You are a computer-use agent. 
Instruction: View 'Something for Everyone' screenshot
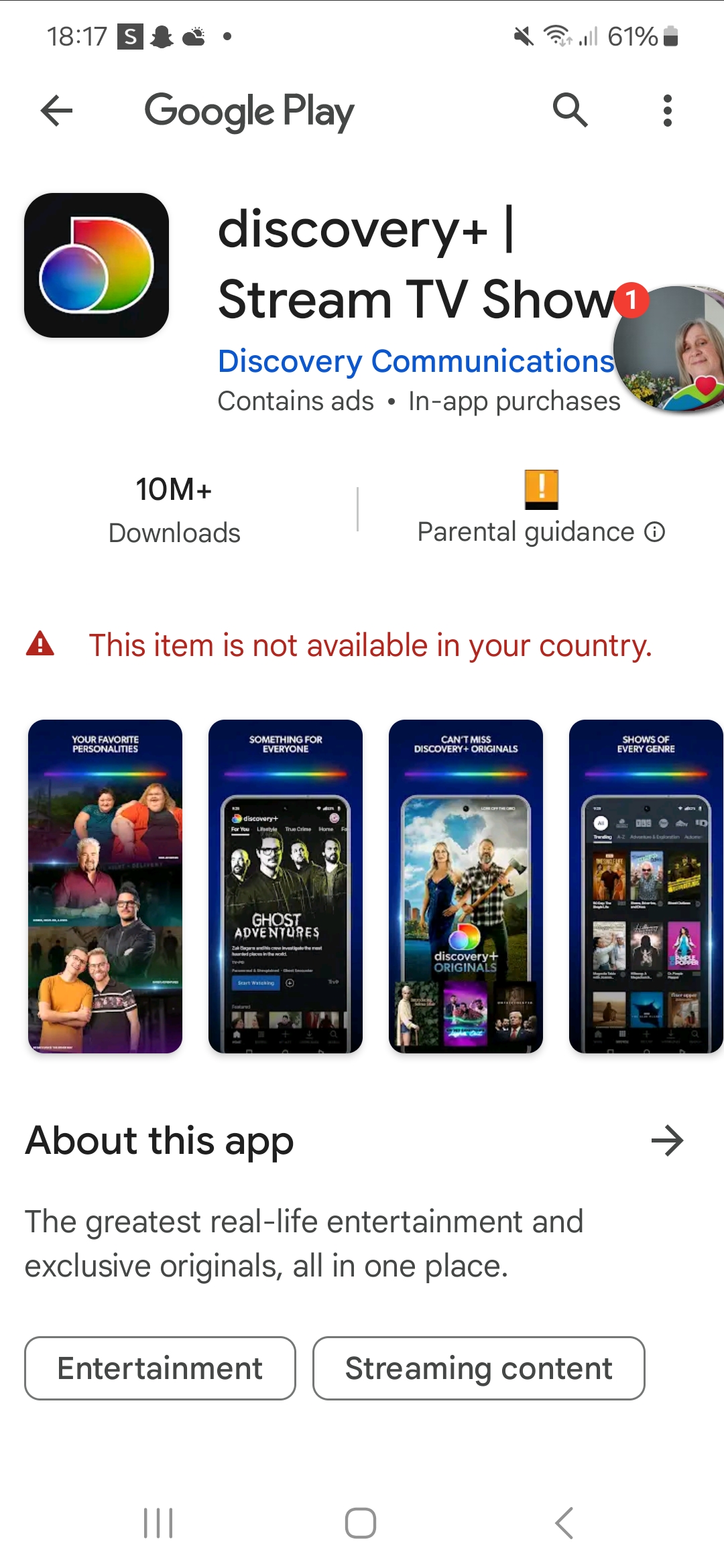[286, 886]
